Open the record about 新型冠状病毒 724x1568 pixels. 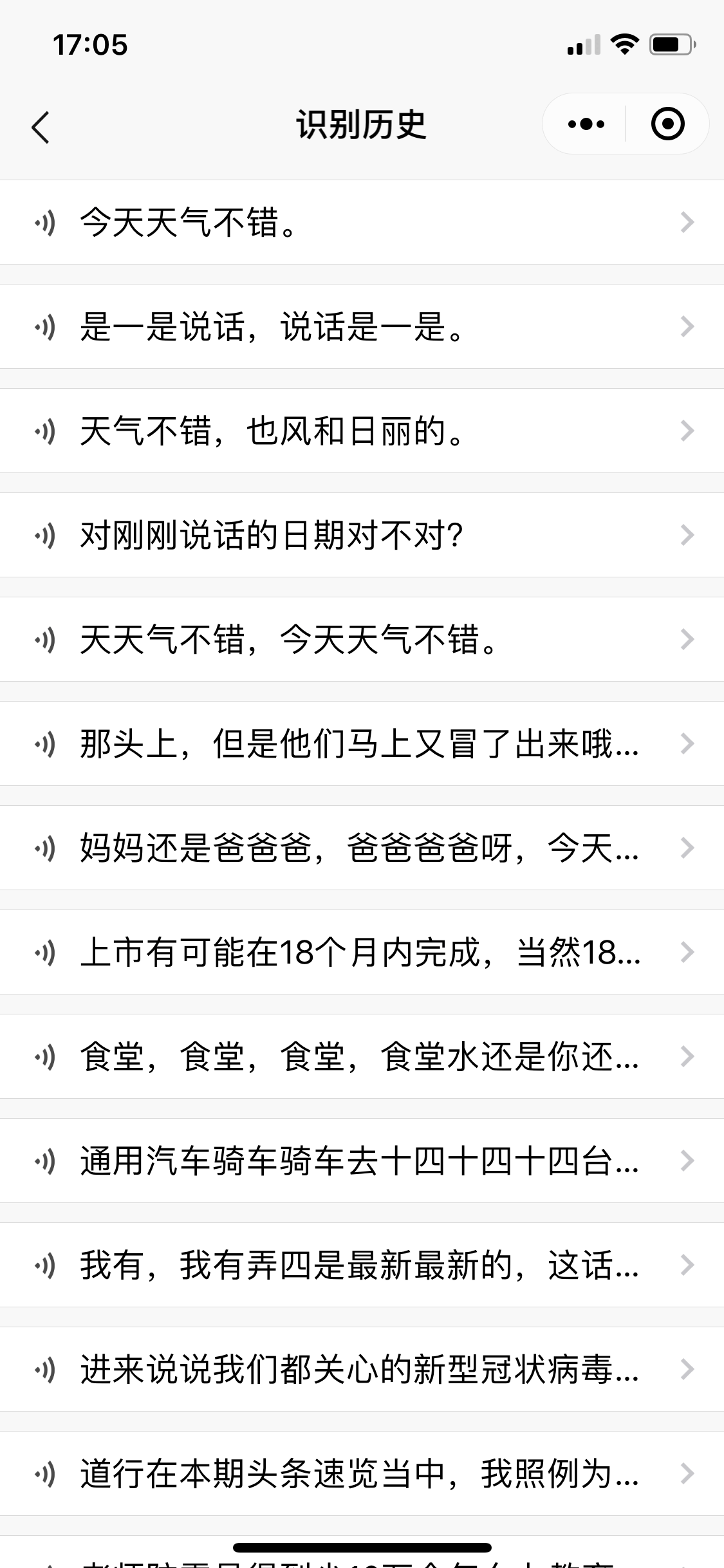coord(362,1369)
